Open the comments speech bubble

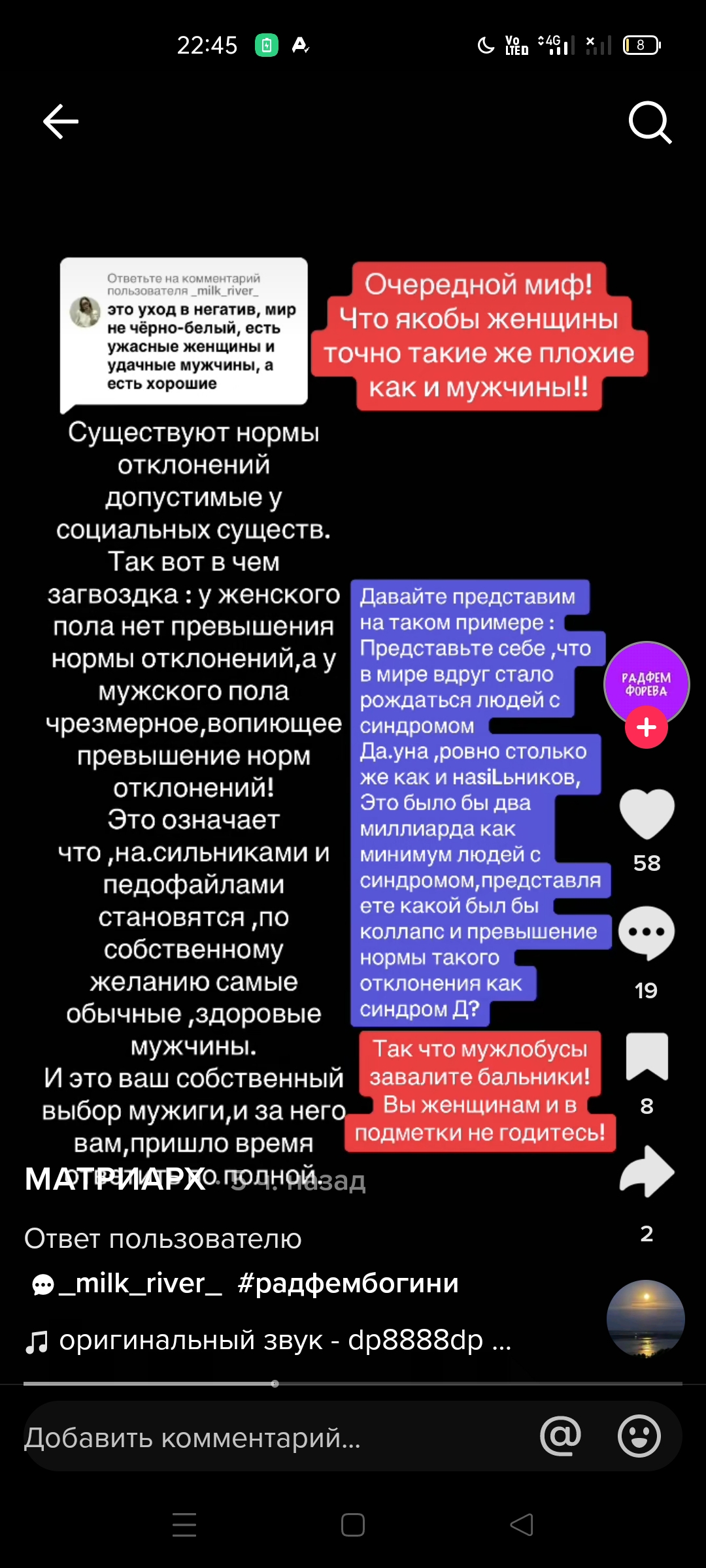point(647,932)
